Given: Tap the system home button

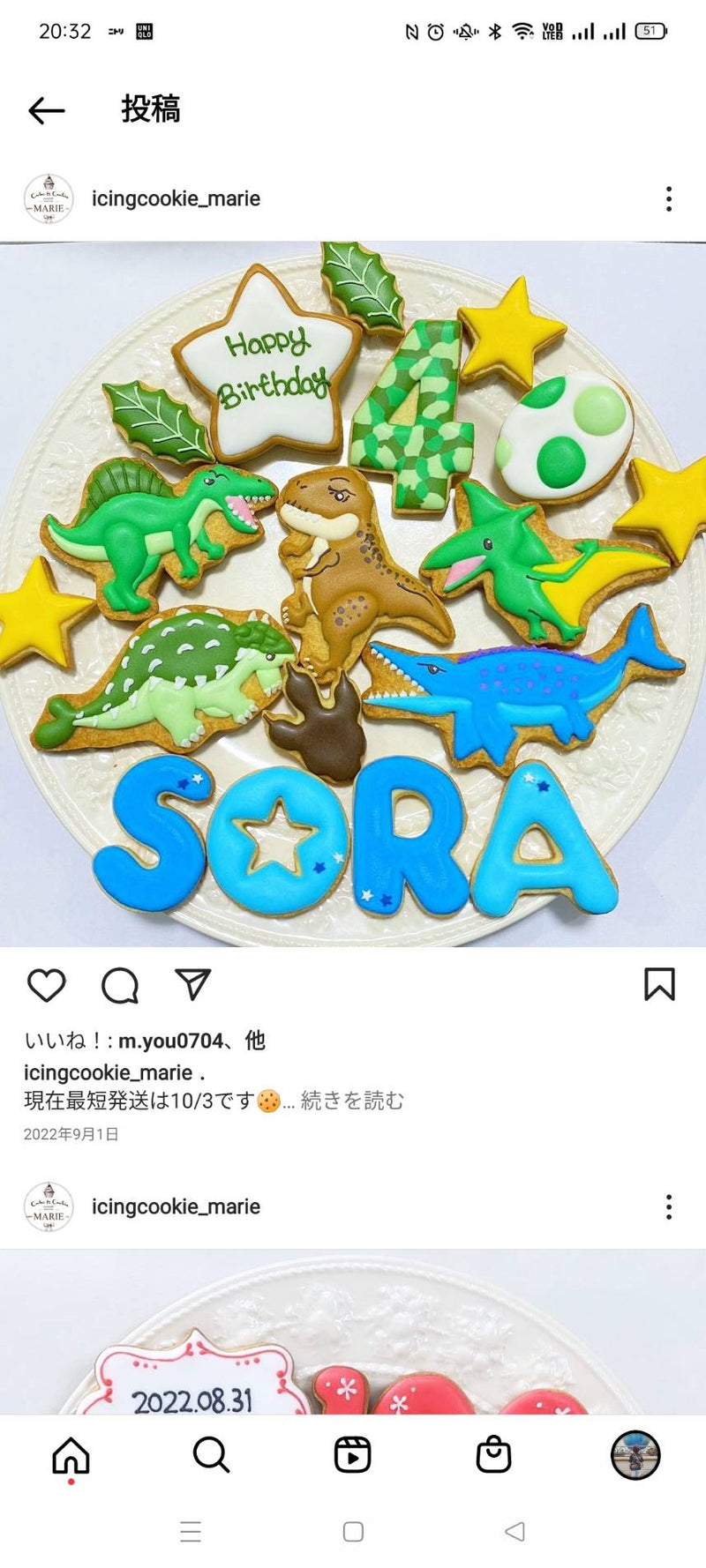Looking at the screenshot, I should coord(353,1532).
